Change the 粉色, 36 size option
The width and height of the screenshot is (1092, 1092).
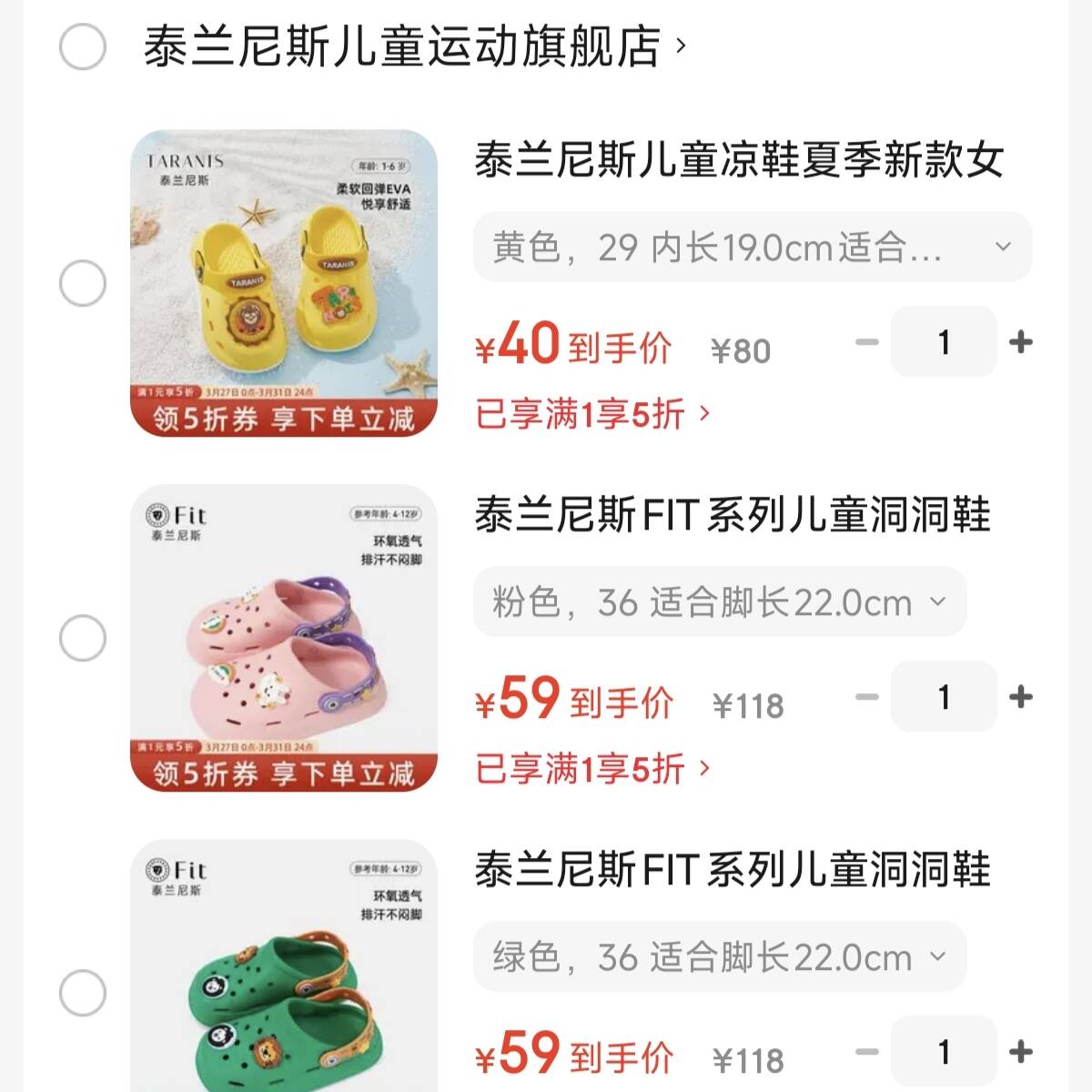(x=719, y=602)
